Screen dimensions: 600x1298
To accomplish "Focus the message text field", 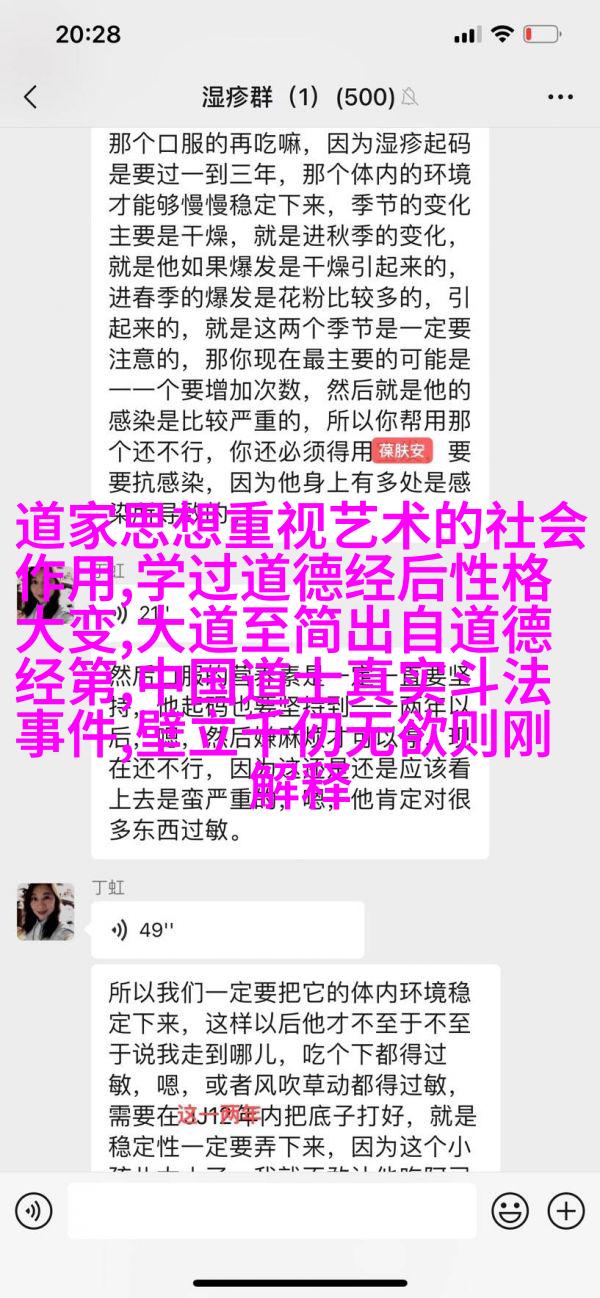I will (270, 1211).
